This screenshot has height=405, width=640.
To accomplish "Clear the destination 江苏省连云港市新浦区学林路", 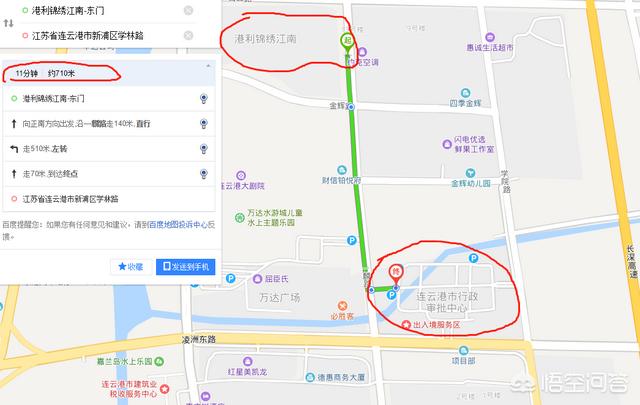I will click(x=189, y=36).
